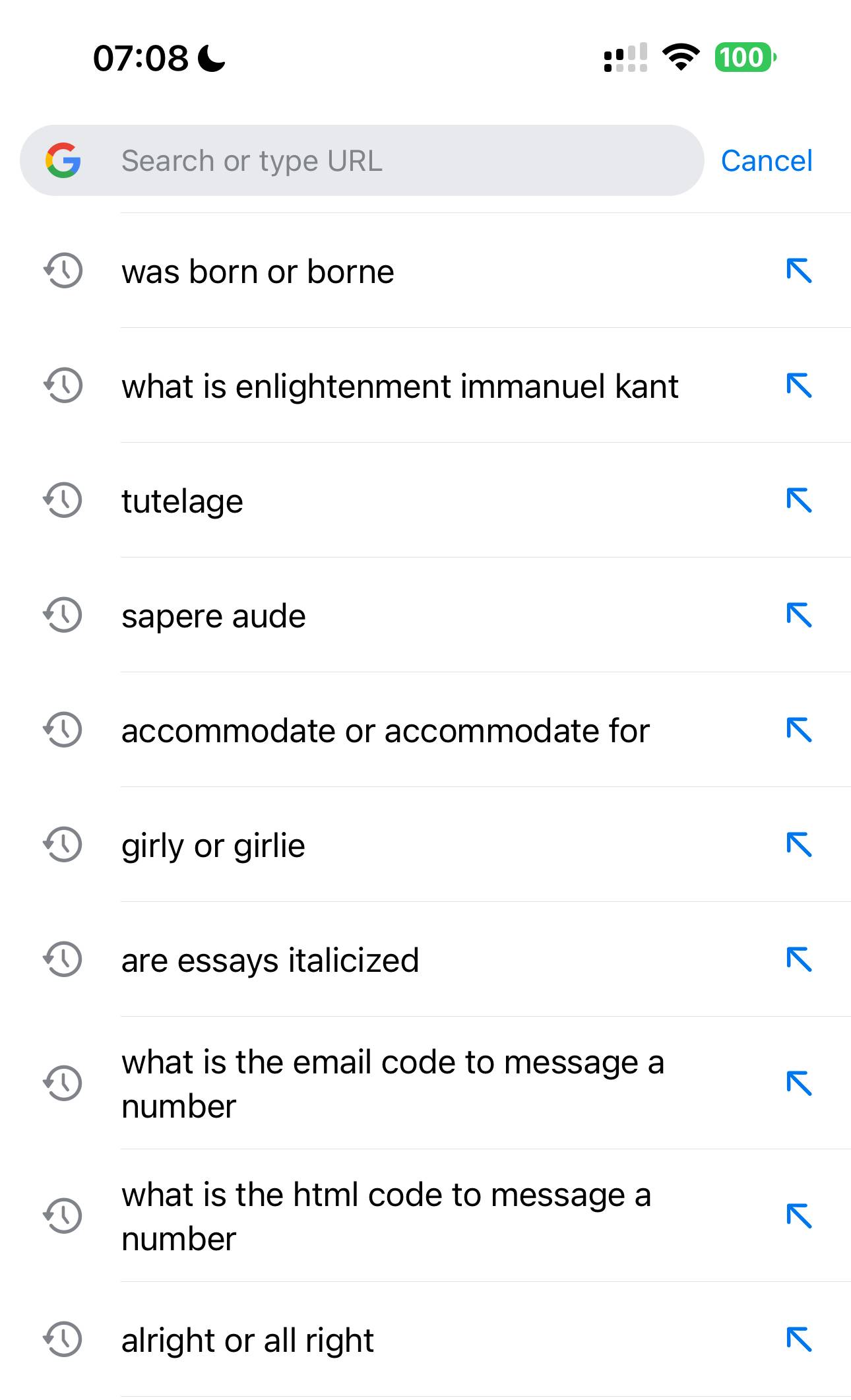Screen dimensions: 851x1400
Task: Append 'was born or borne' with its arrow
Action: coord(799,270)
